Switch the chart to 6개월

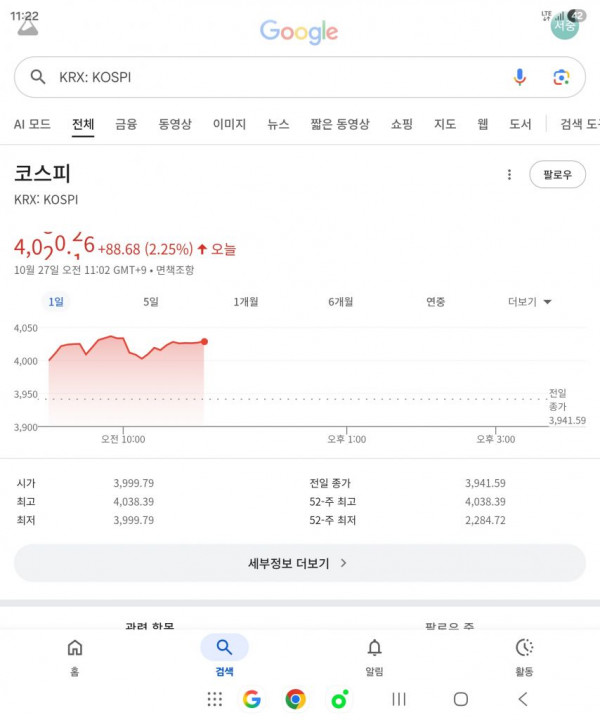(341, 302)
